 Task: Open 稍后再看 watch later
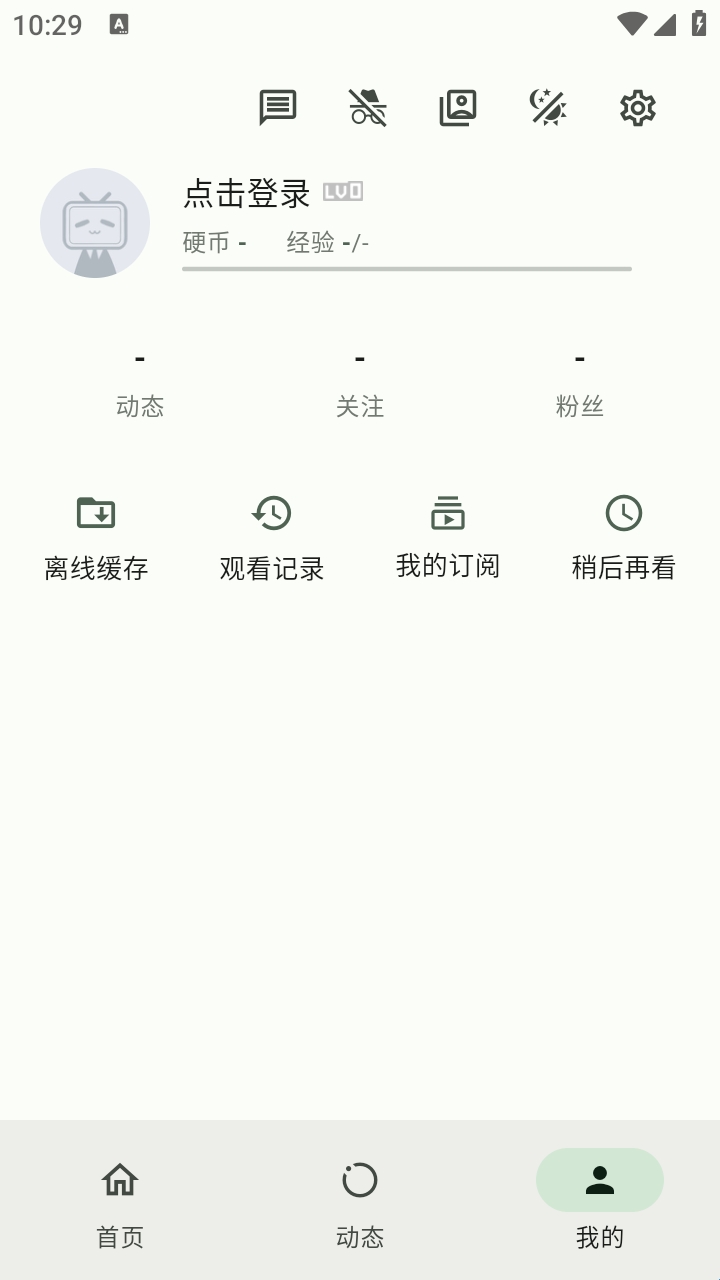click(624, 538)
